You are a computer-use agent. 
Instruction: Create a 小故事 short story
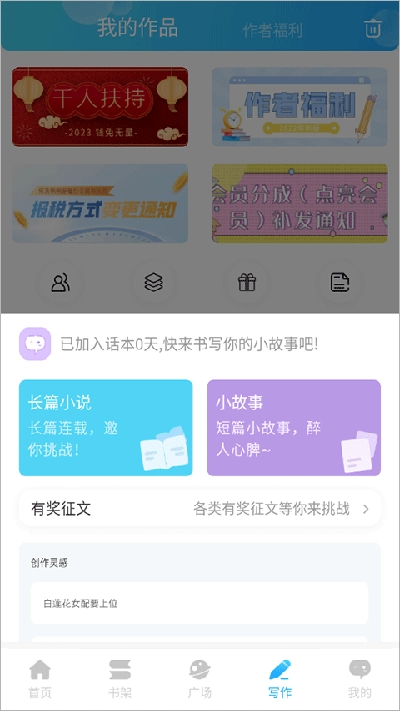pos(294,428)
